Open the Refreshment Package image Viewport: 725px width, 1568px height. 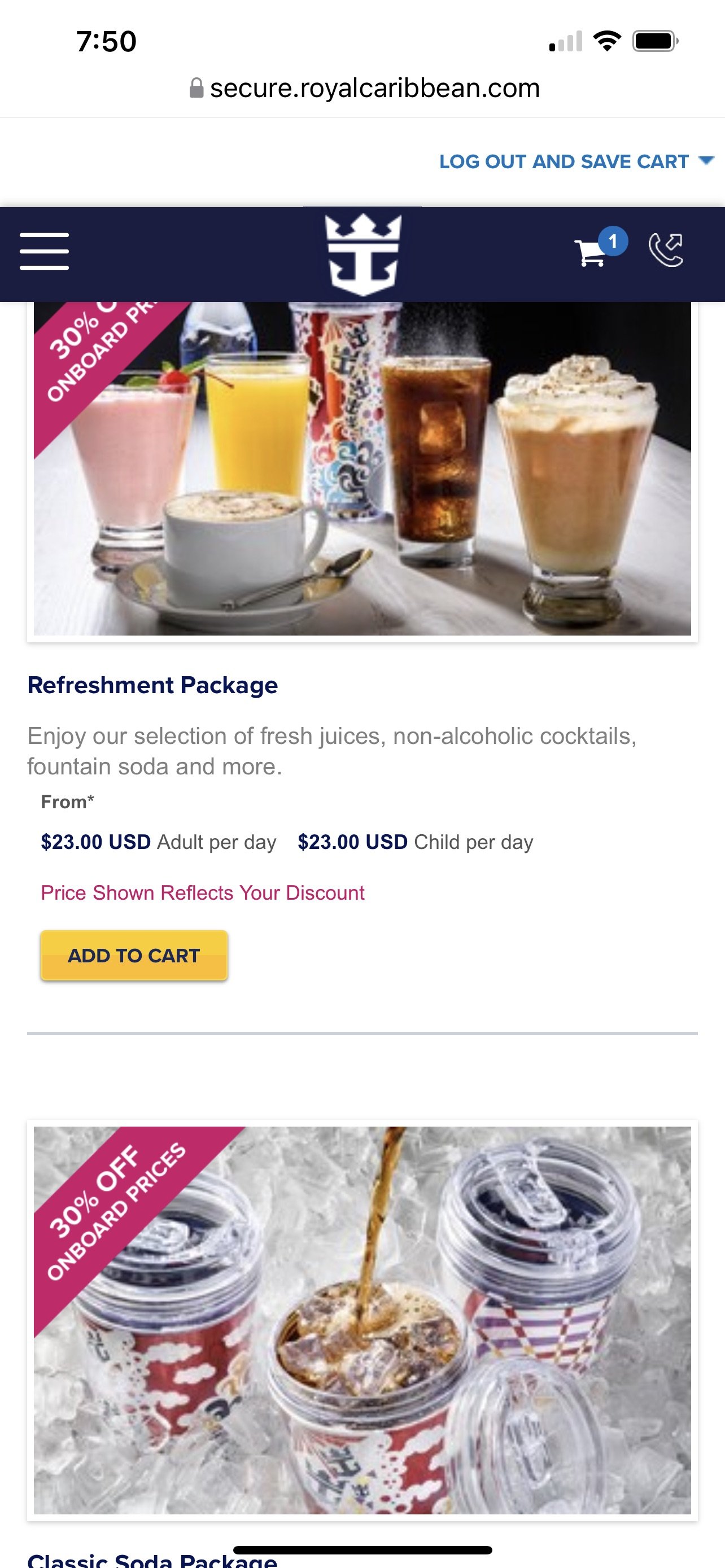[362, 468]
